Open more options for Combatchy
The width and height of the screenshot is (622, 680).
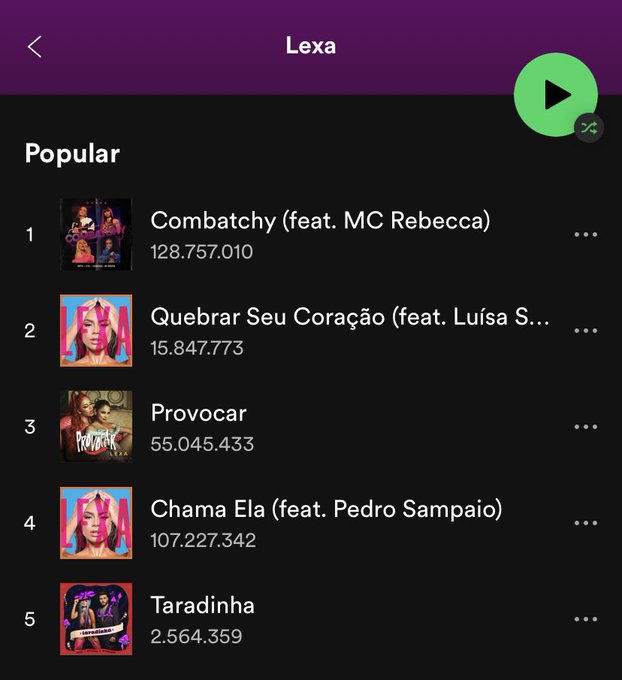pyautogui.click(x=585, y=235)
